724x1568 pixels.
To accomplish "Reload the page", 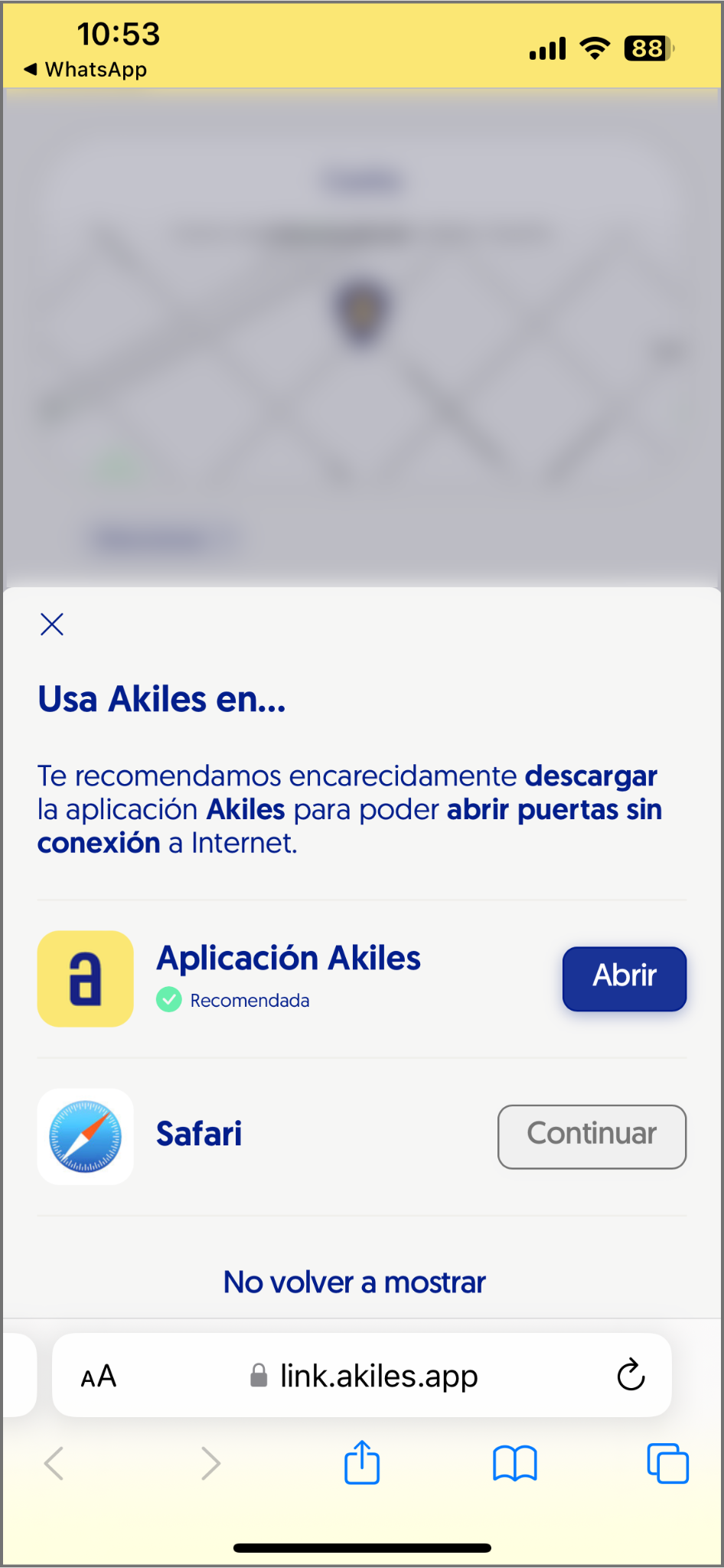I will (x=631, y=1376).
